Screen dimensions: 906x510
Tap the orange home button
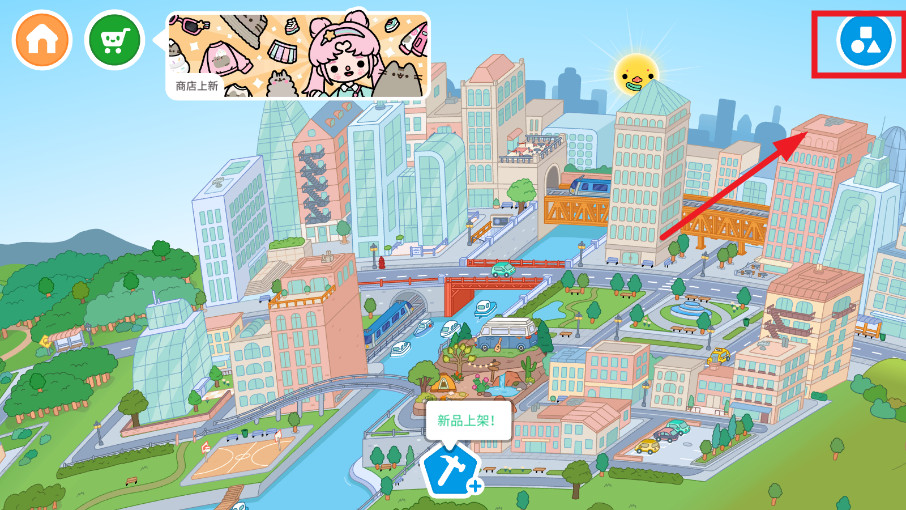coord(42,40)
